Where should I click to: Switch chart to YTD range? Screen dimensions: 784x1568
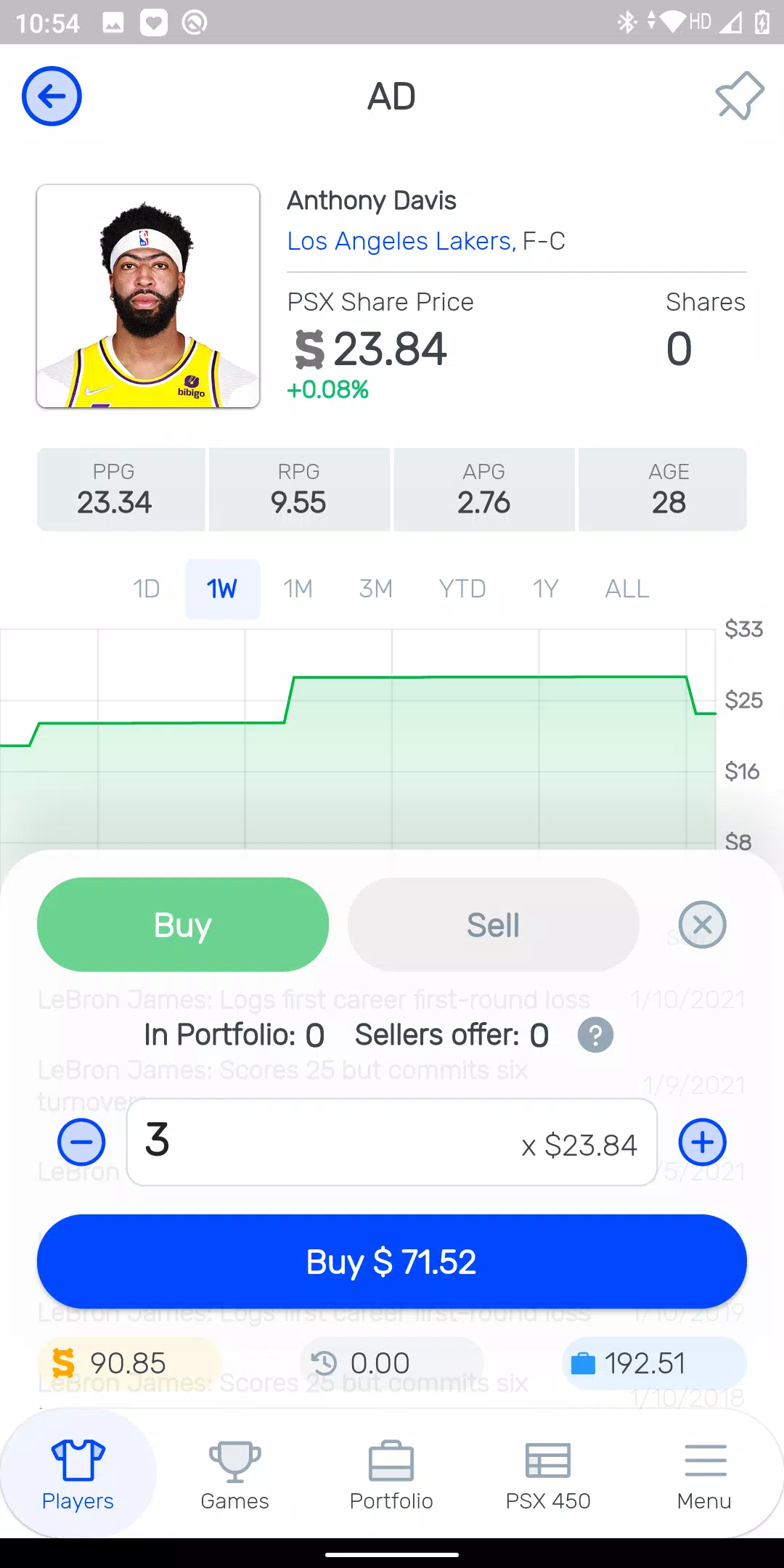(x=462, y=589)
